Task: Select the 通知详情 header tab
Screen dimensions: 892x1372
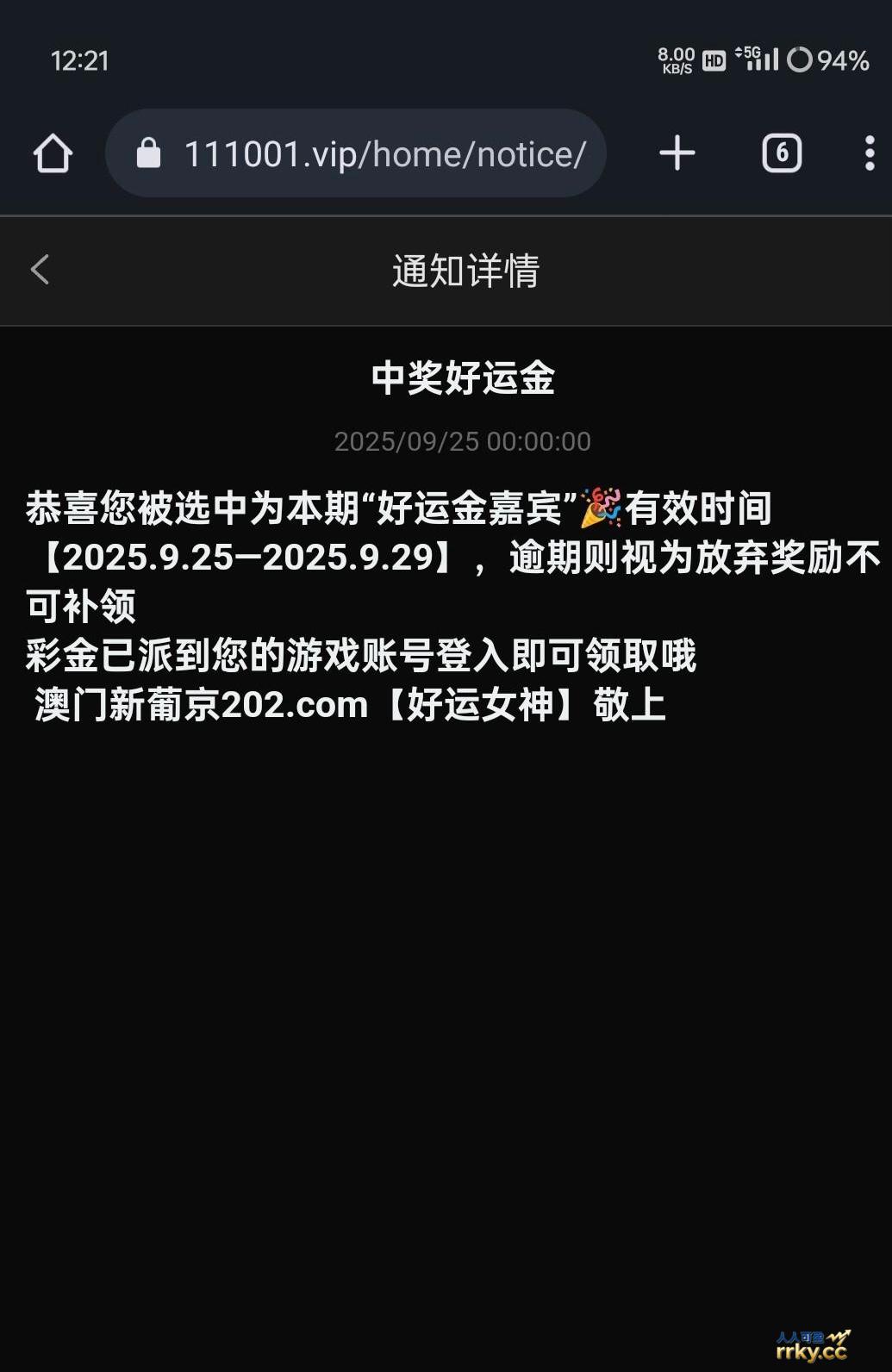Action: coord(465,270)
